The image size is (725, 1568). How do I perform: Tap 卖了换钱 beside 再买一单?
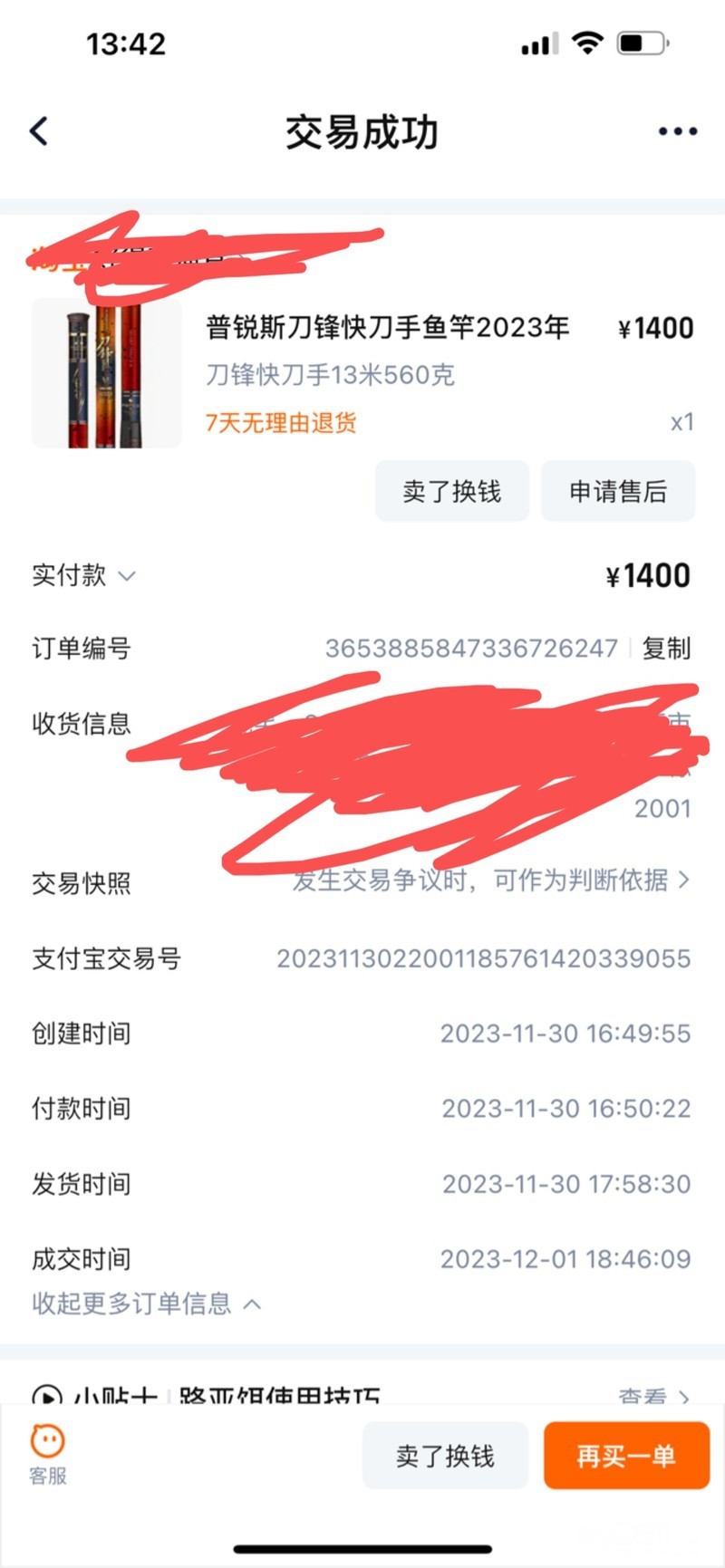[x=445, y=1456]
